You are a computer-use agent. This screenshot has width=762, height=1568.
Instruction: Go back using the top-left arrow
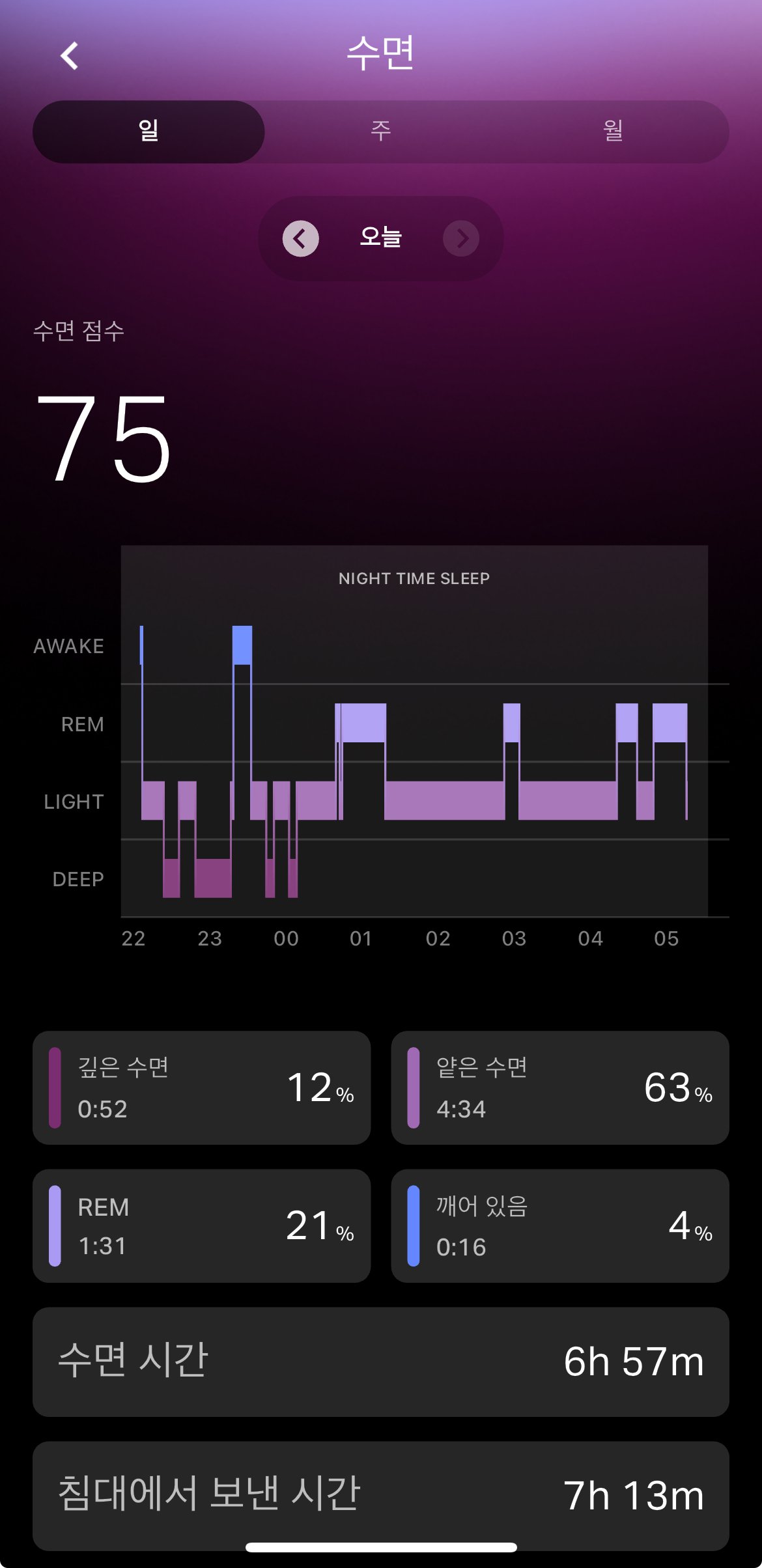[69, 55]
